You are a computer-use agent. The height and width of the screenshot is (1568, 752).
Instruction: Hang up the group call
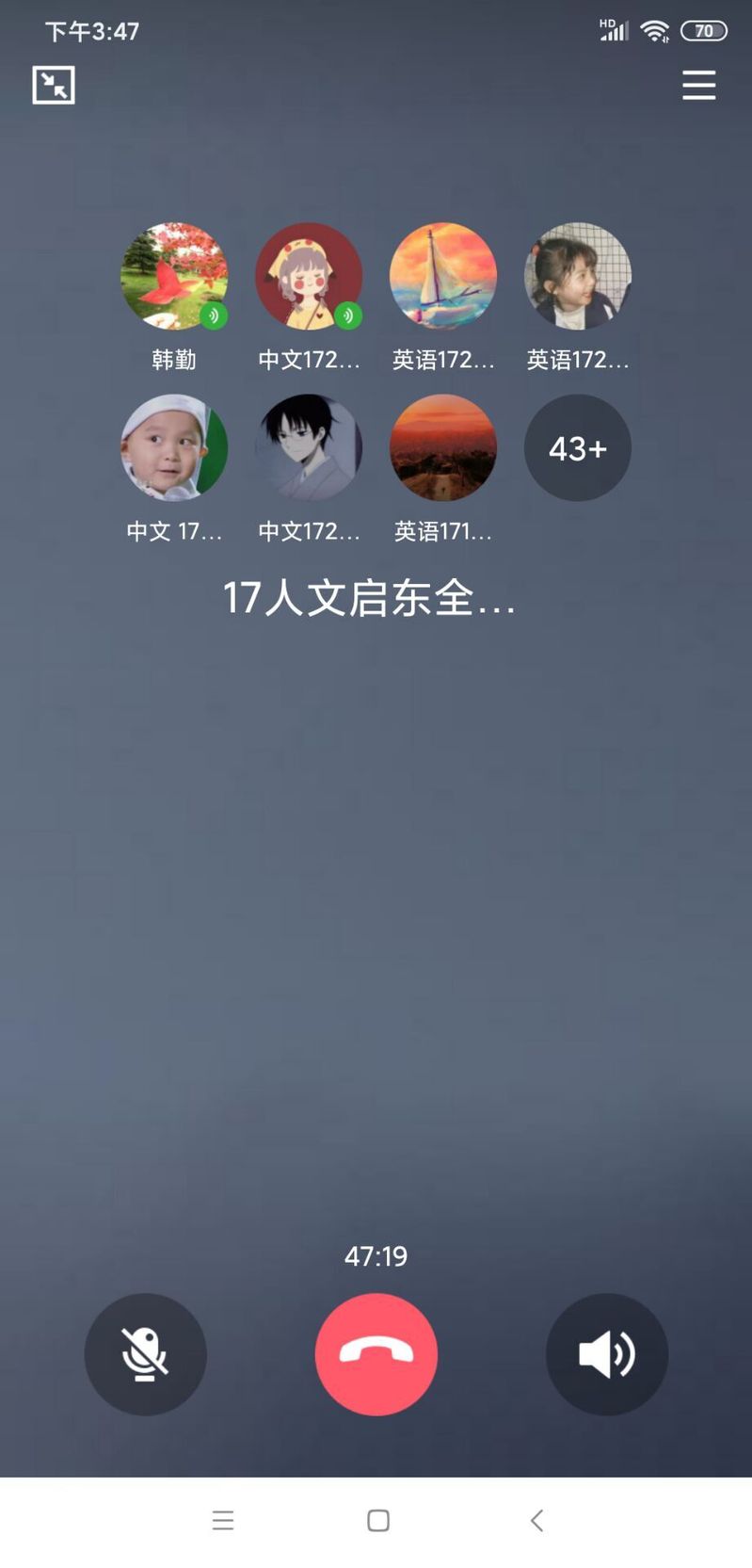pyautogui.click(x=376, y=1354)
